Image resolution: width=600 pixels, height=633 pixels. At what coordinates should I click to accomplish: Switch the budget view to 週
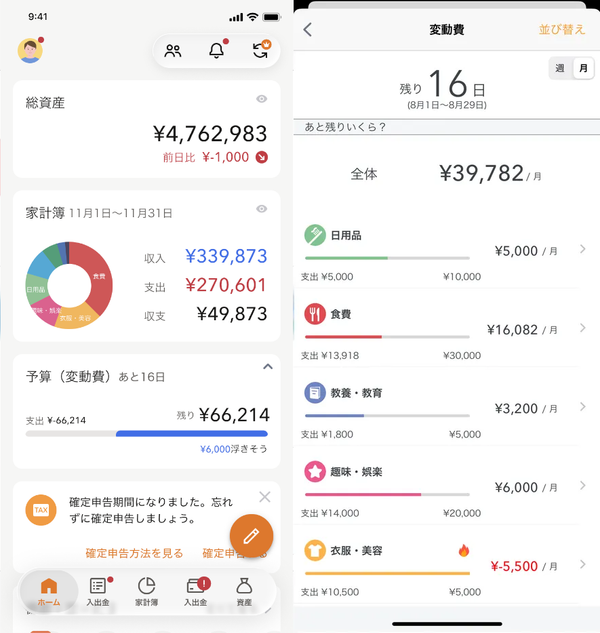click(560, 68)
